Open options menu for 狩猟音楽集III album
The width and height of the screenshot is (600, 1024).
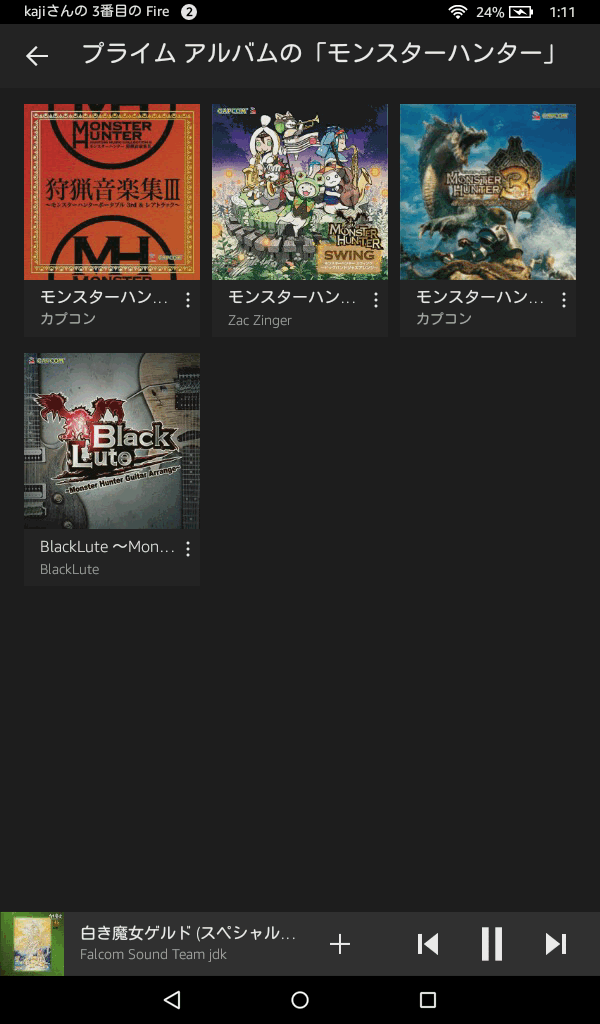(187, 300)
